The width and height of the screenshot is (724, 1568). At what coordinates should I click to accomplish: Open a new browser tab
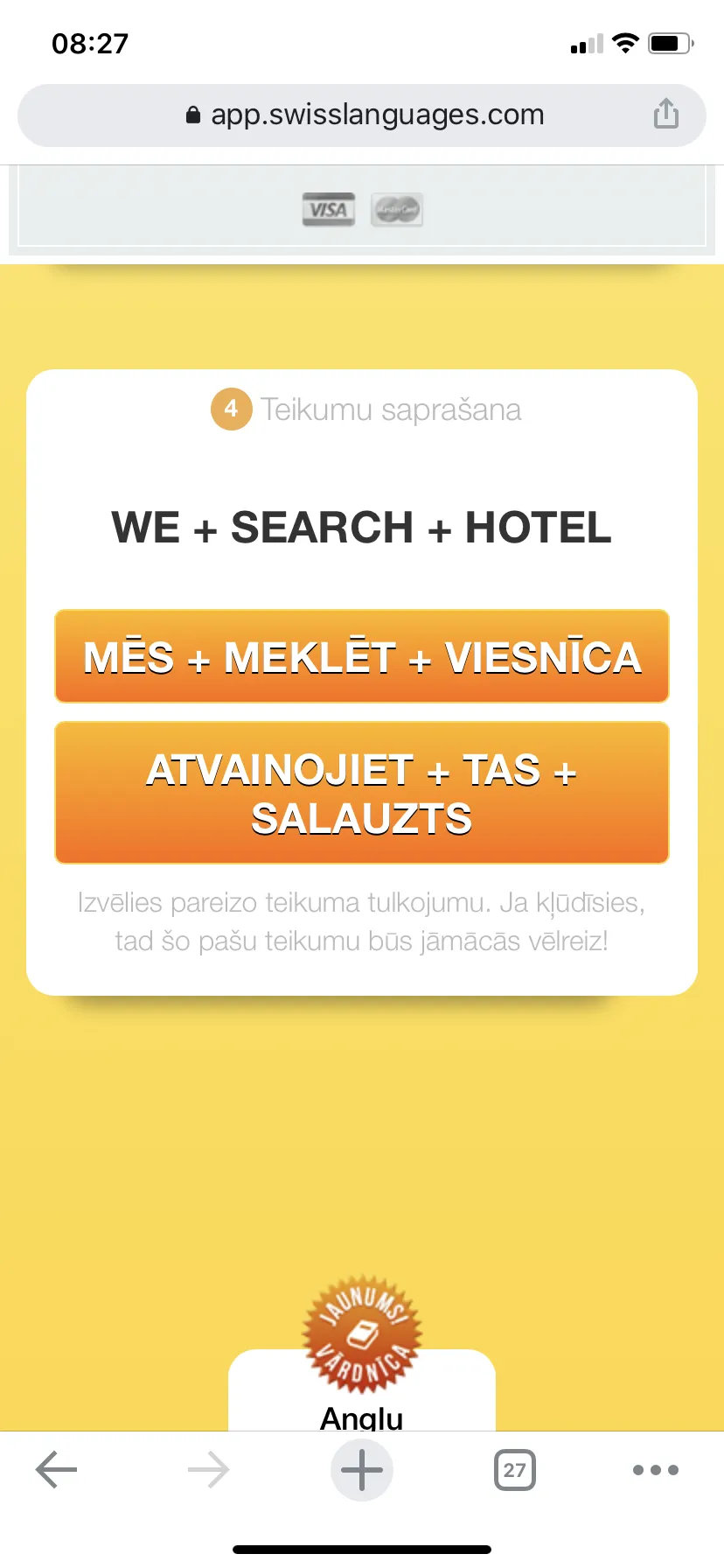[x=362, y=1469]
